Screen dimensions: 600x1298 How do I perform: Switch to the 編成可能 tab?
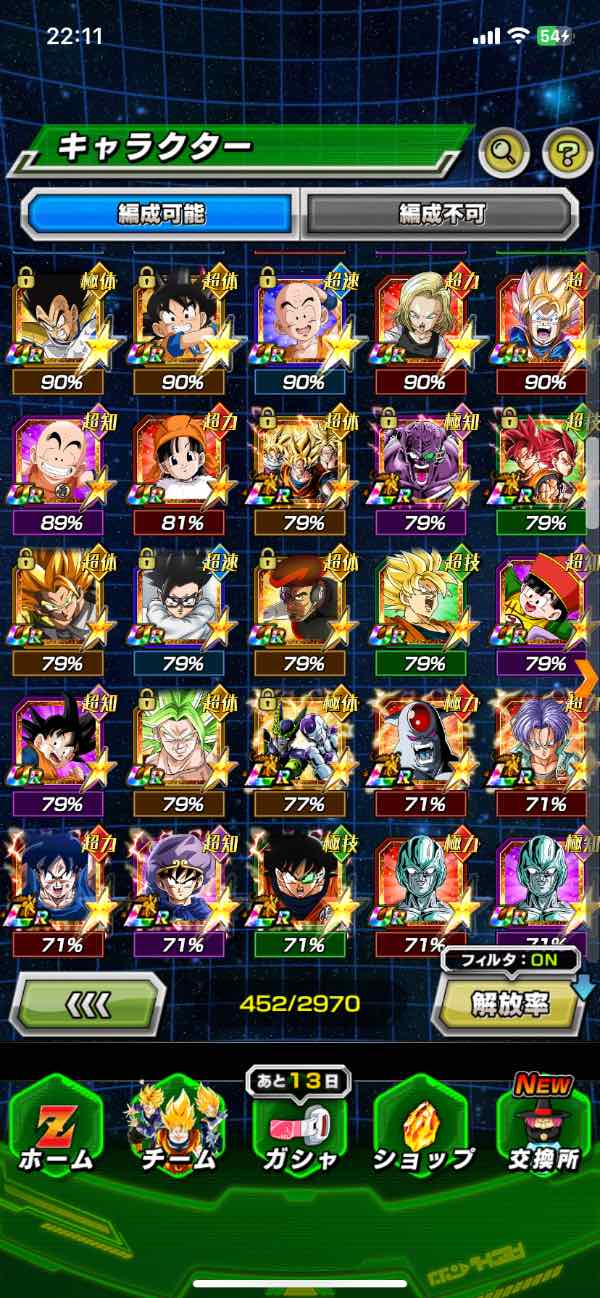click(161, 213)
